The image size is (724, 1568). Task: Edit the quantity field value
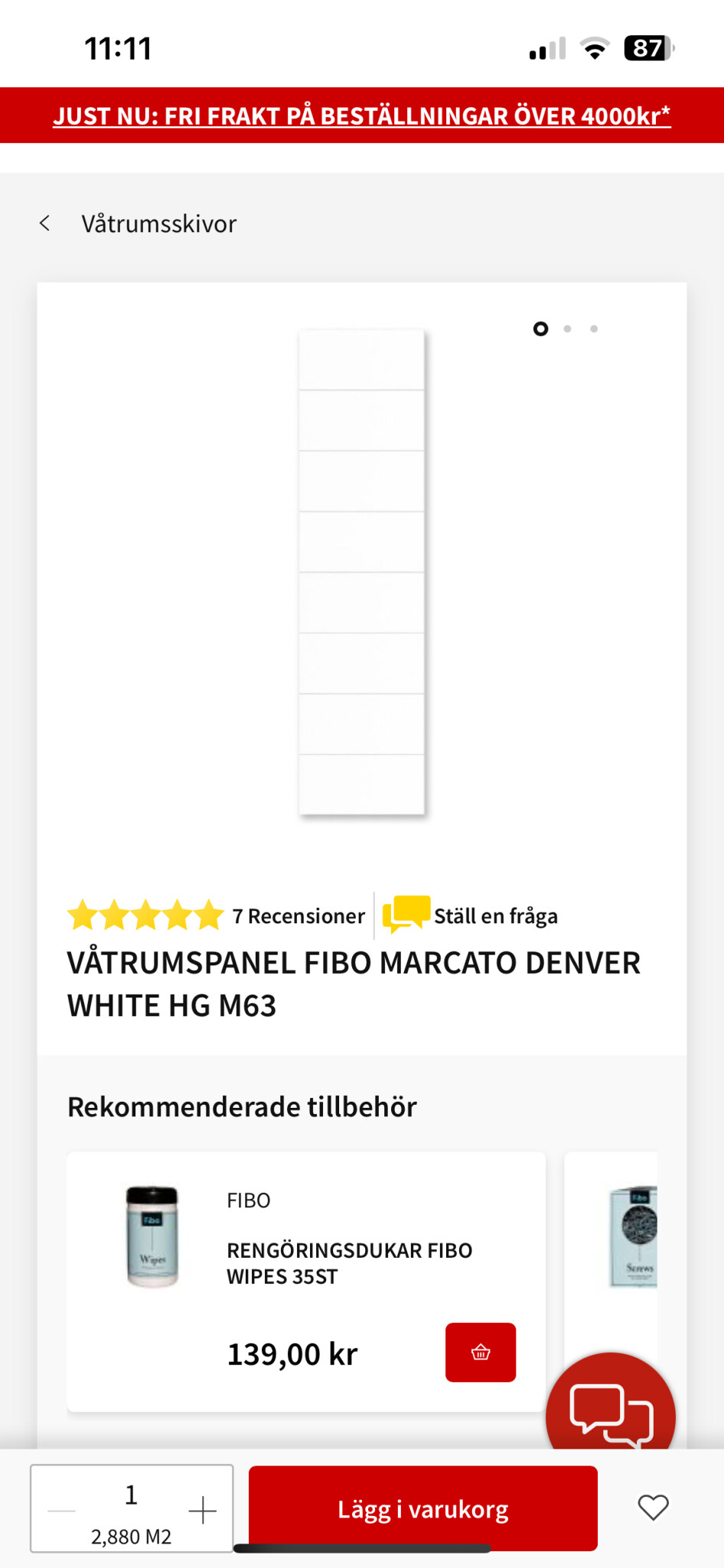pos(132,1494)
